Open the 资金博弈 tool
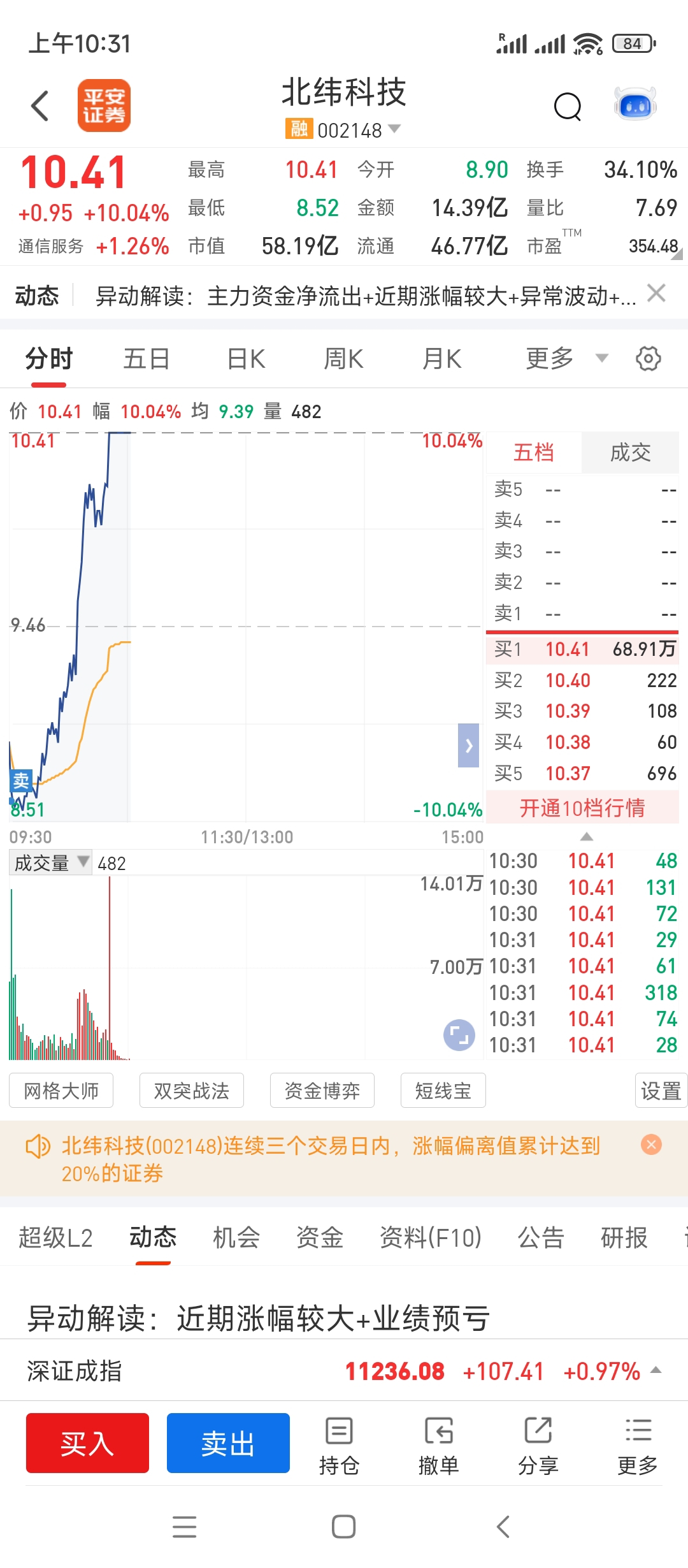 [322, 1091]
